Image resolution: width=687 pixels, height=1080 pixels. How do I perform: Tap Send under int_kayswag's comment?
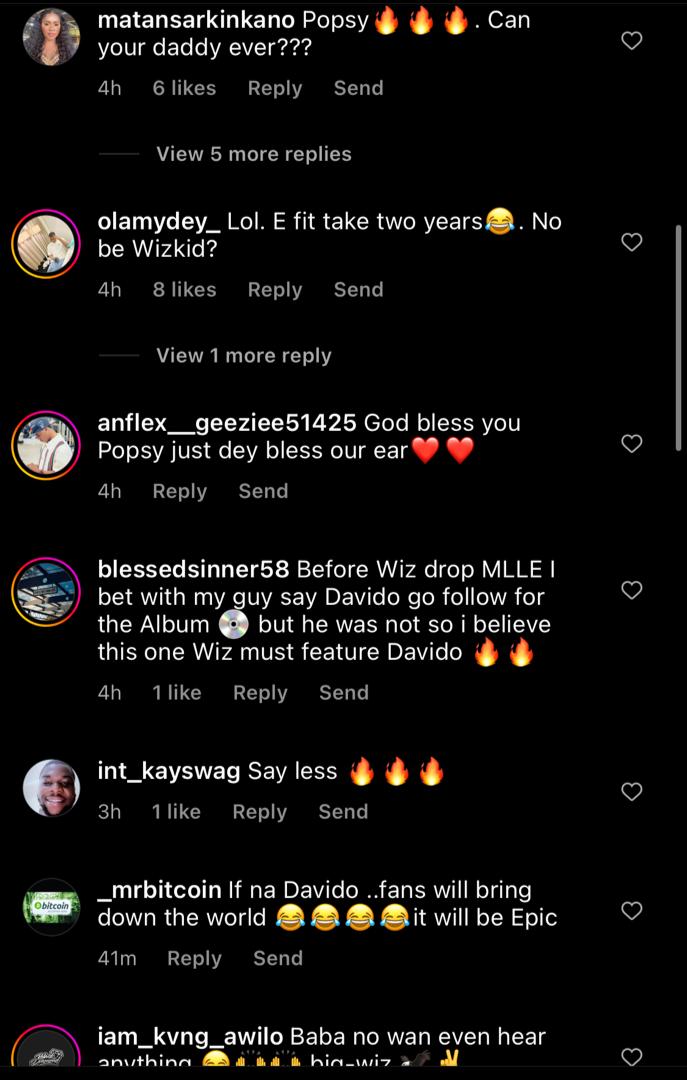[343, 812]
